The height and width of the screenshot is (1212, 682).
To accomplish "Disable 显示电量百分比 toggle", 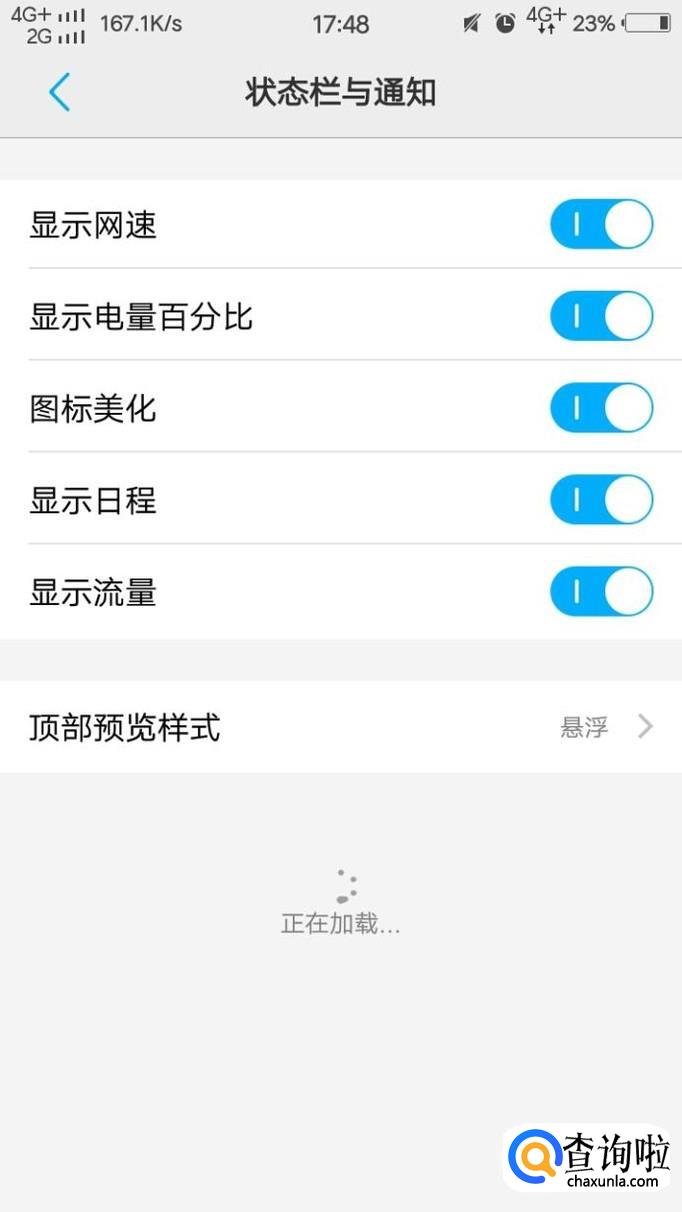I will coord(601,317).
